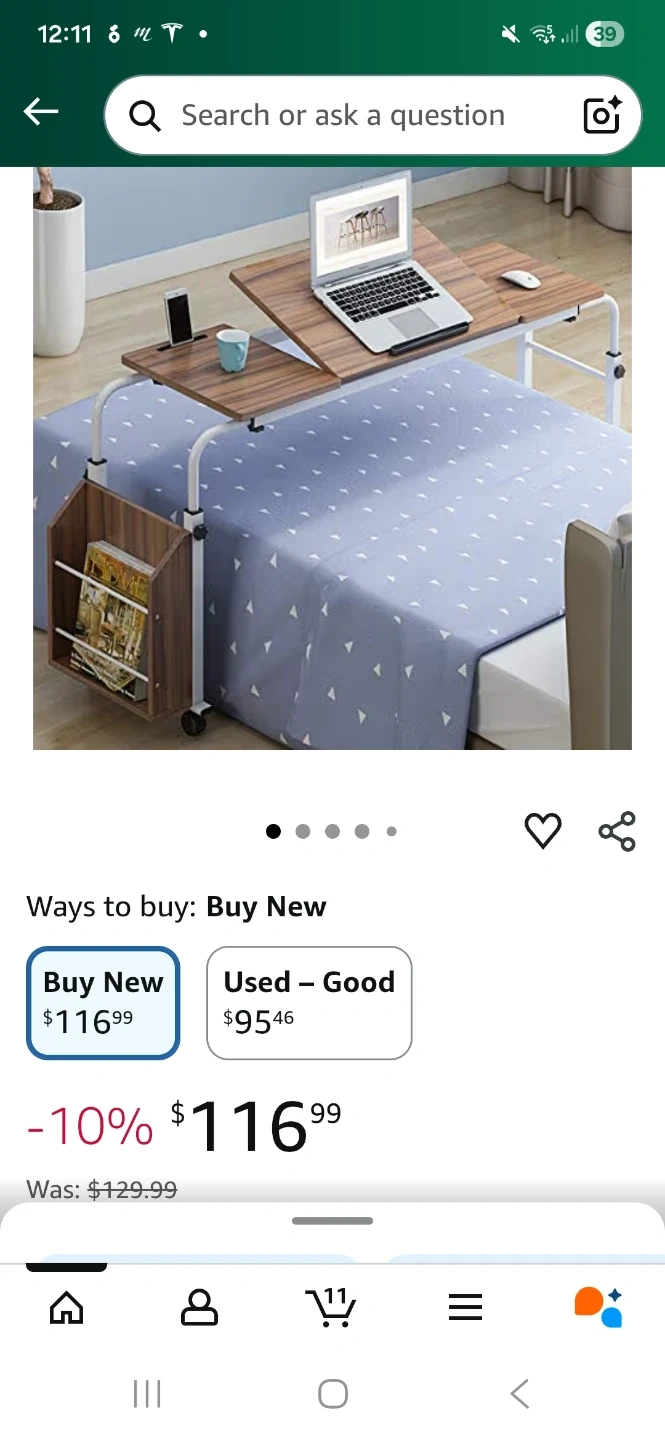The width and height of the screenshot is (665, 1440).
Task: Choose the Used – Good option
Action: pos(309,1002)
